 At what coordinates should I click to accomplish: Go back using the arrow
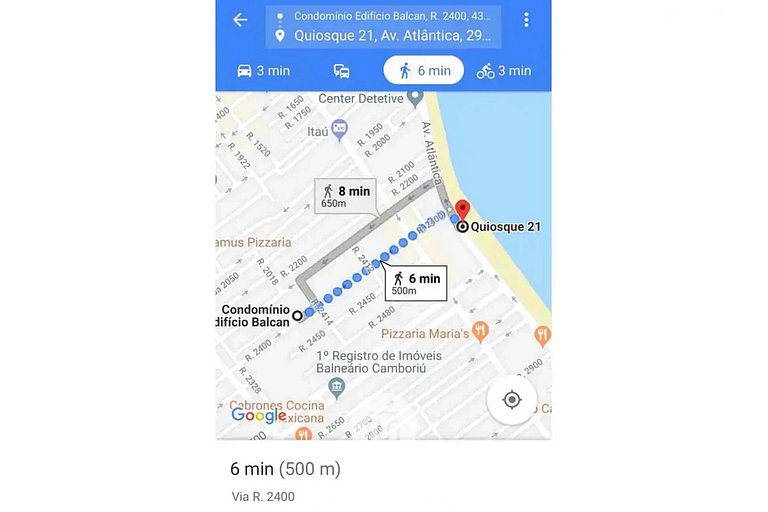click(x=240, y=20)
